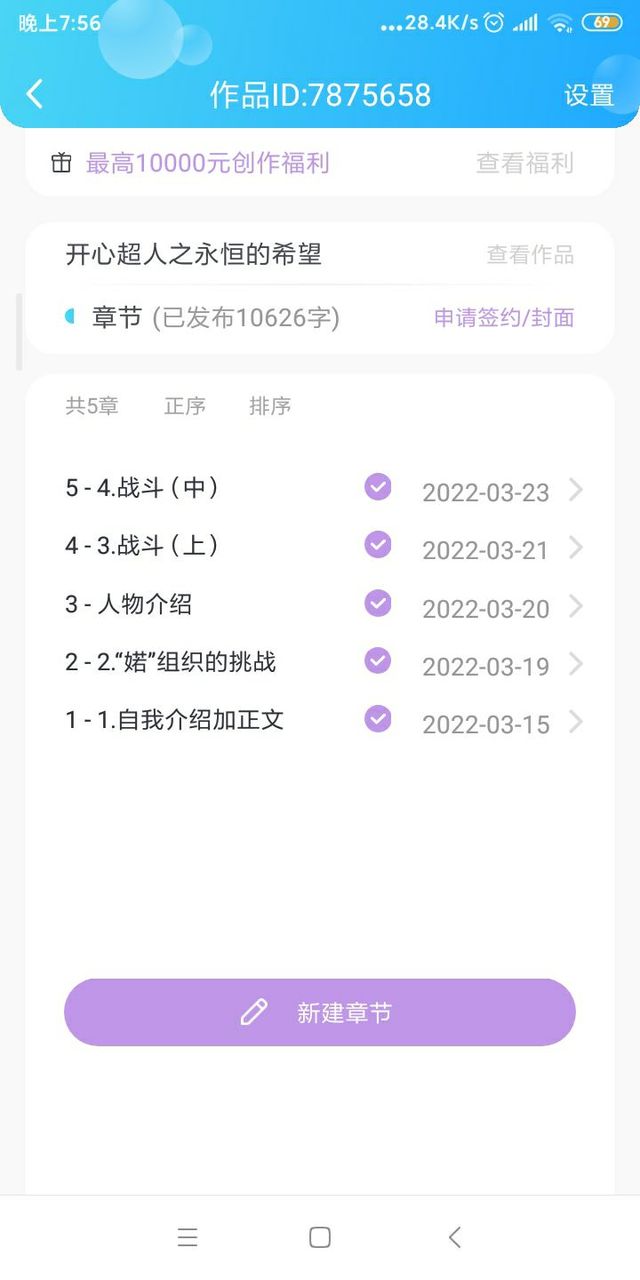The image size is (640, 1280).
Task: Open 查看作品 for the novel
Action: tap(530, 255)
